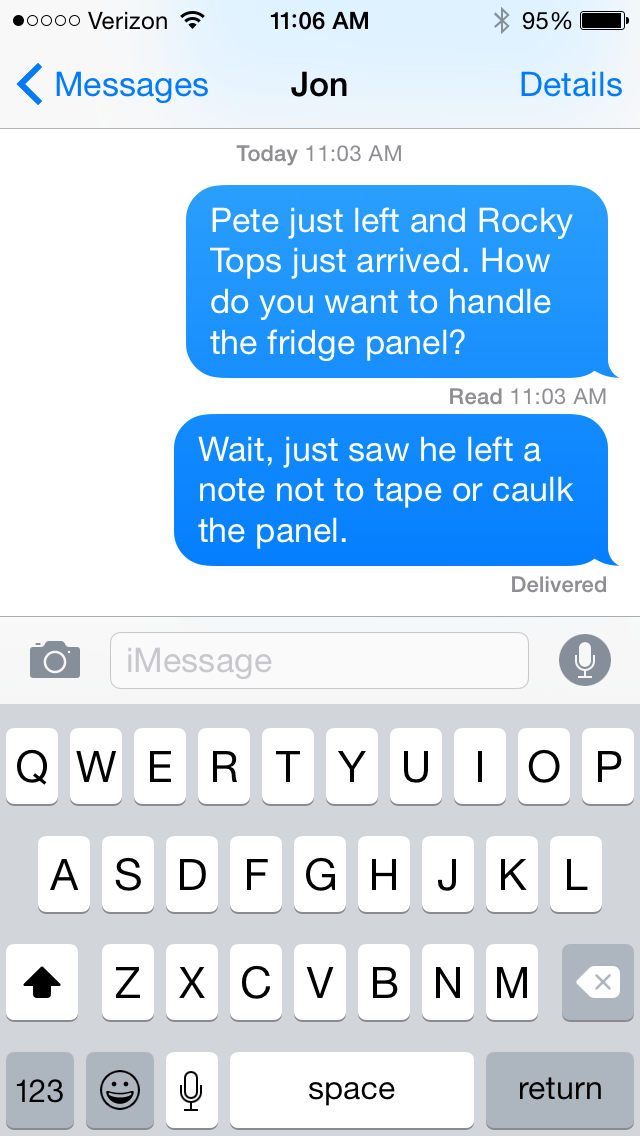Open Details for the conversation with Jon
This screenshot has height=1136, width=640.
pyautogui.click(x=570, y=85)
